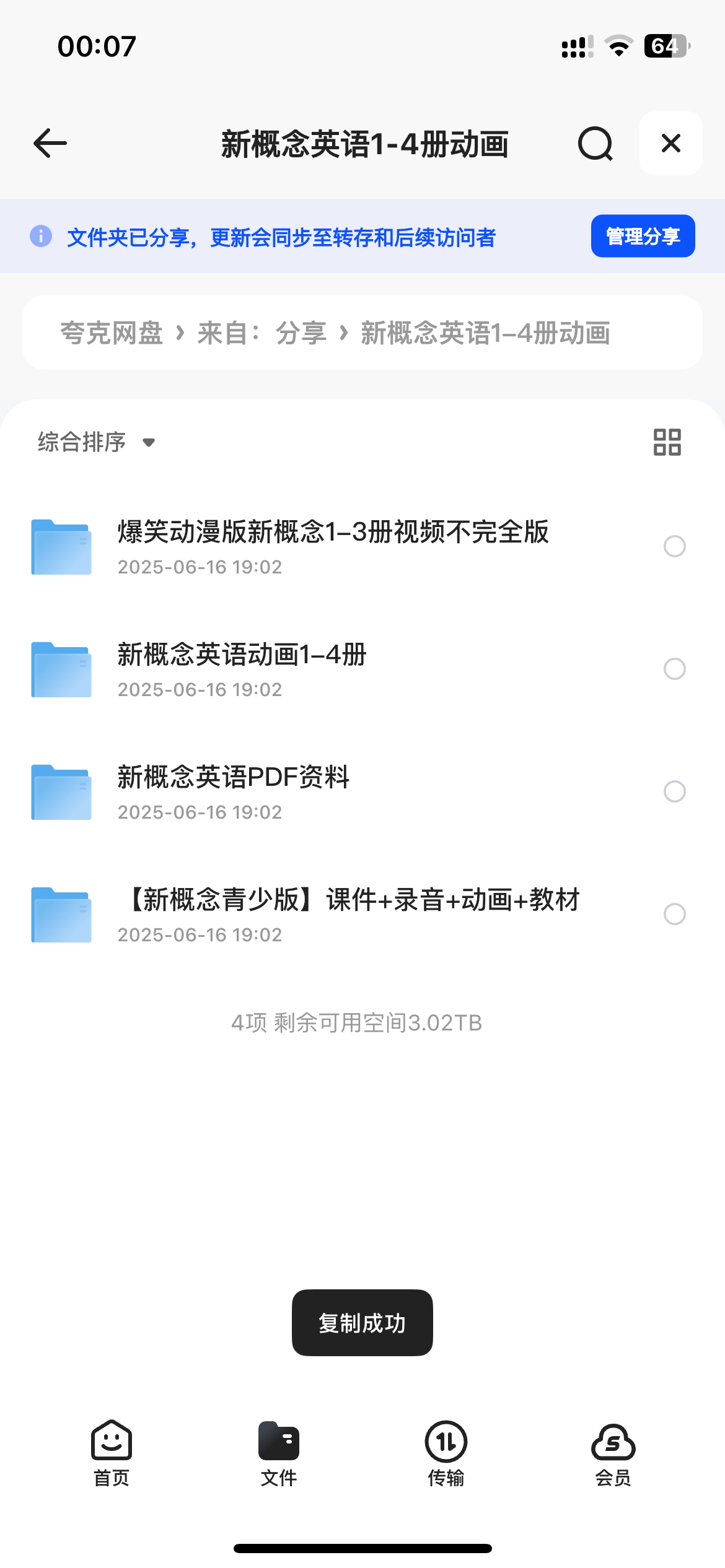Select the circle for 新概念英语动画1–4册

(x=674, y=669)
